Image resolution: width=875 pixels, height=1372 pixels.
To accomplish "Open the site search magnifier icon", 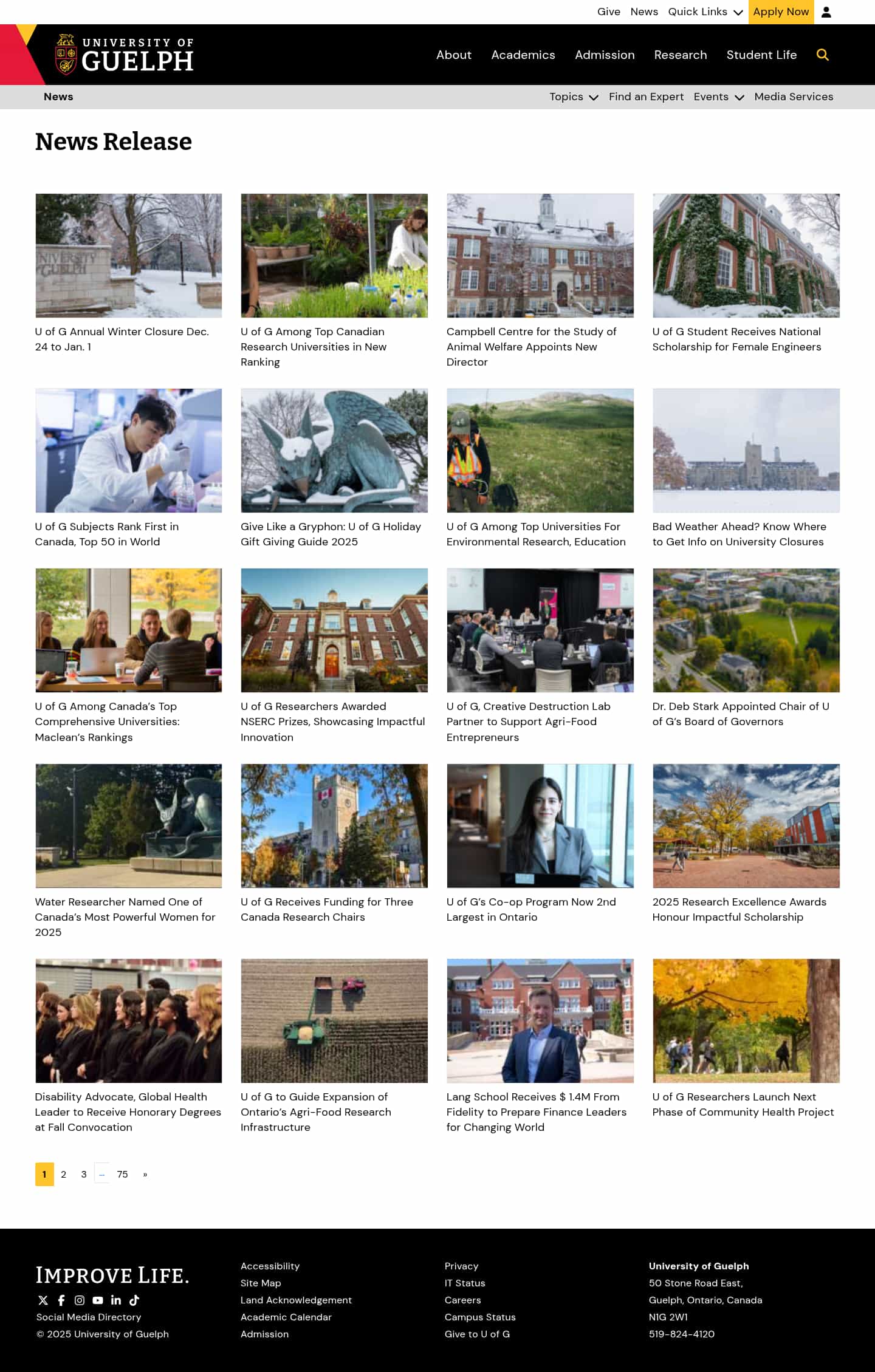I will tap(823, 55).
